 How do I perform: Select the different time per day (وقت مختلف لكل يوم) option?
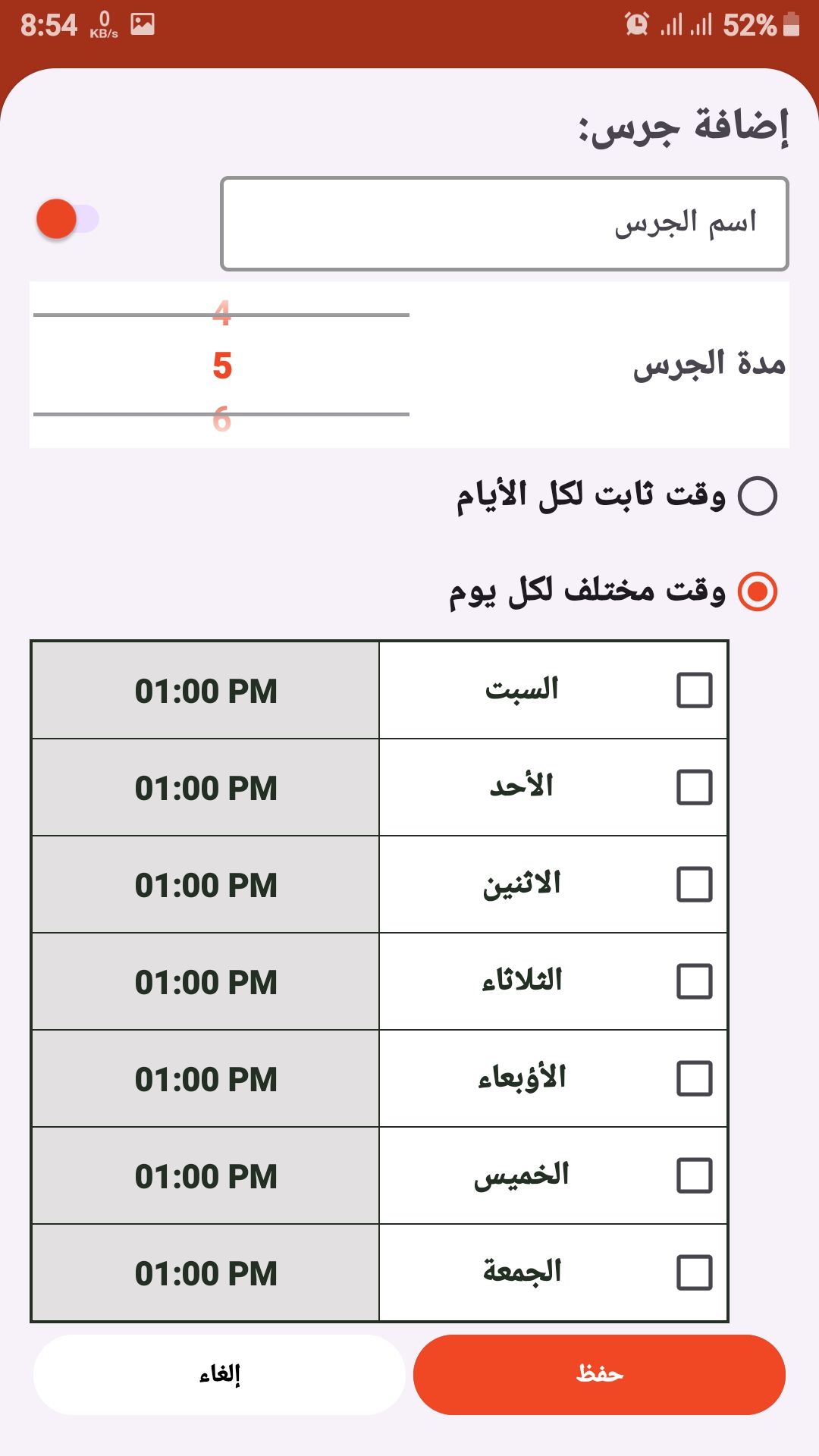click(758, 591)
